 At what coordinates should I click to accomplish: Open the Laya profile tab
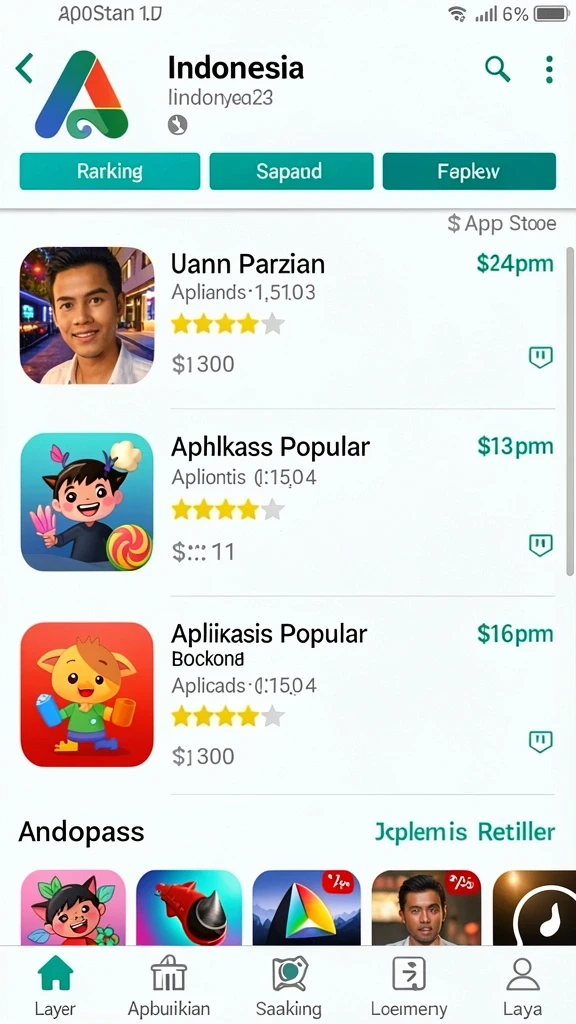pos(522,986)
